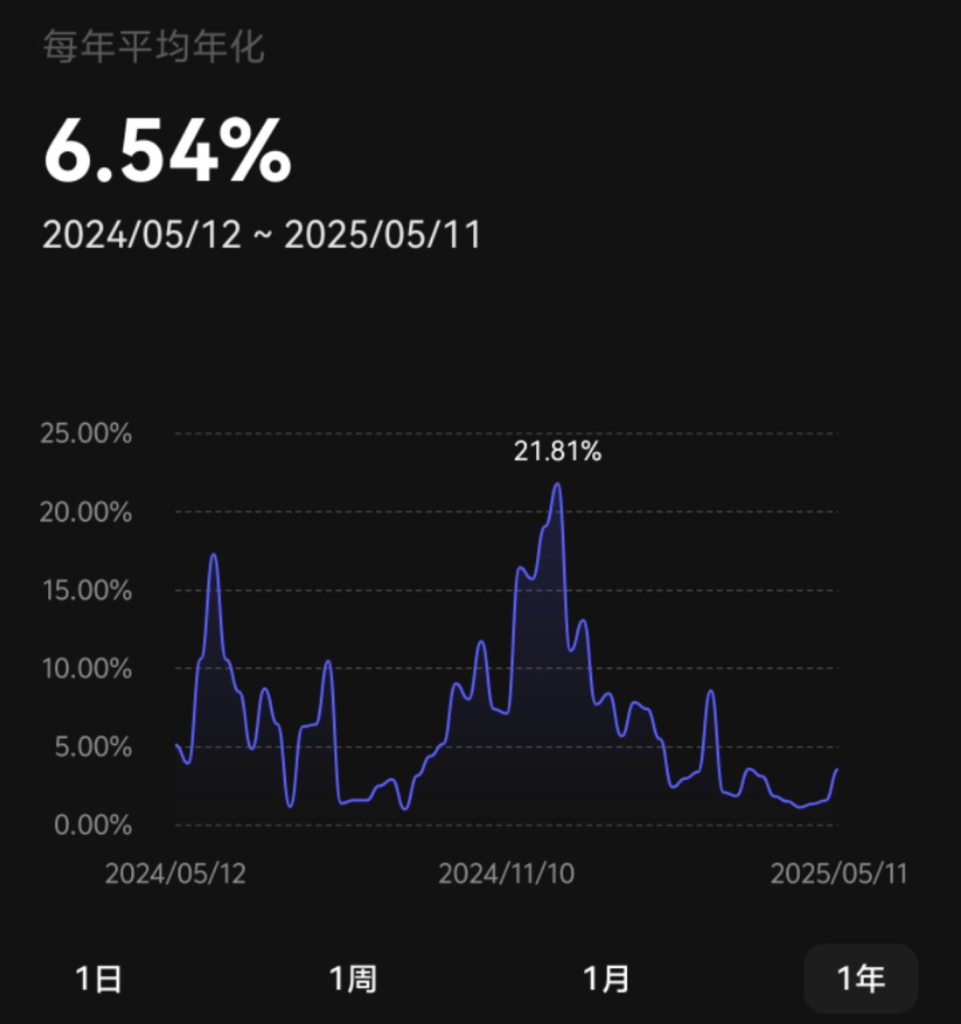The height and width of the screenshot is (1024, 961).
Task: Select the chart peak data point
Action: tap(558, 484)
